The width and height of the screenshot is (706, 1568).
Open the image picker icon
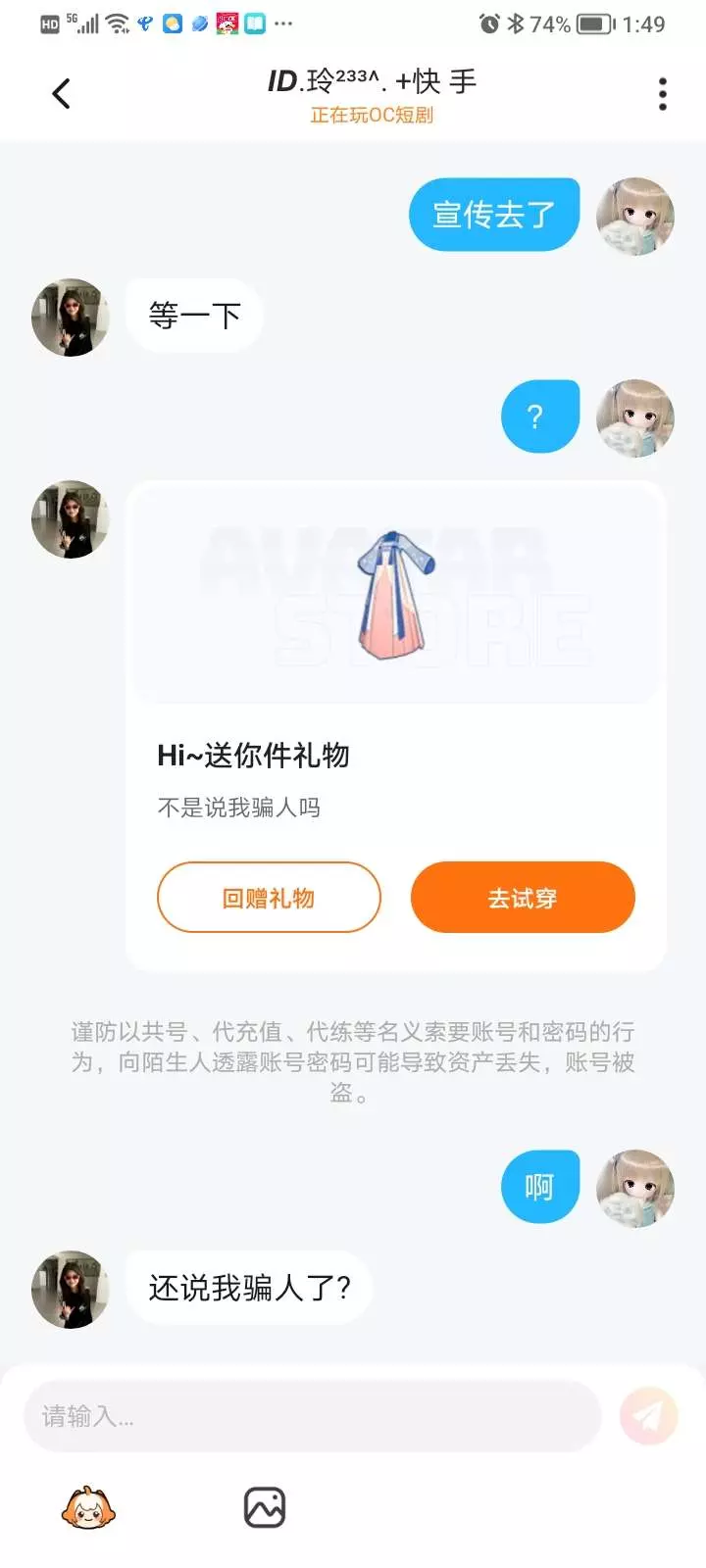coord(265,1507)
